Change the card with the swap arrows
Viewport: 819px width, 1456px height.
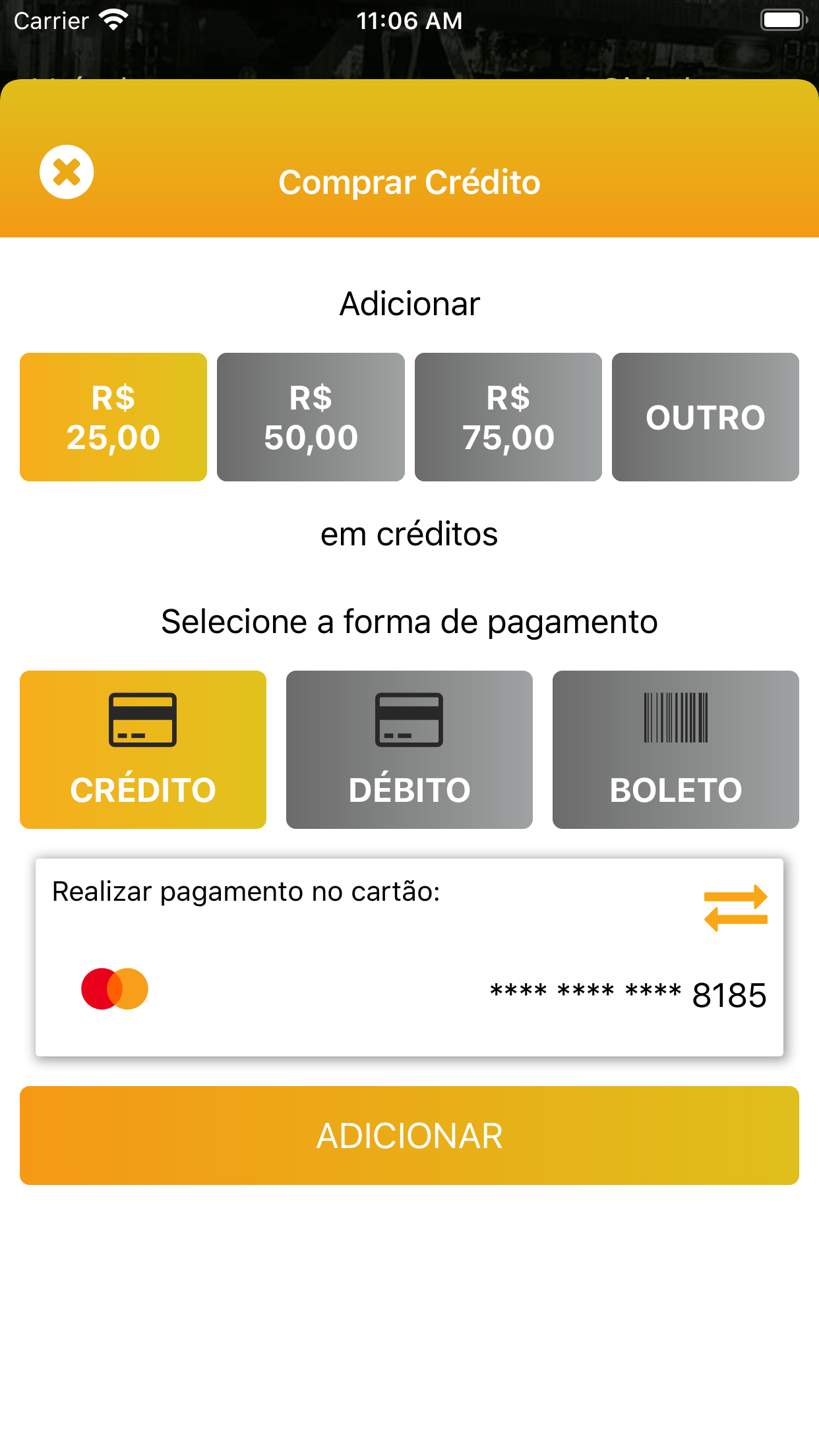[735, 908]
